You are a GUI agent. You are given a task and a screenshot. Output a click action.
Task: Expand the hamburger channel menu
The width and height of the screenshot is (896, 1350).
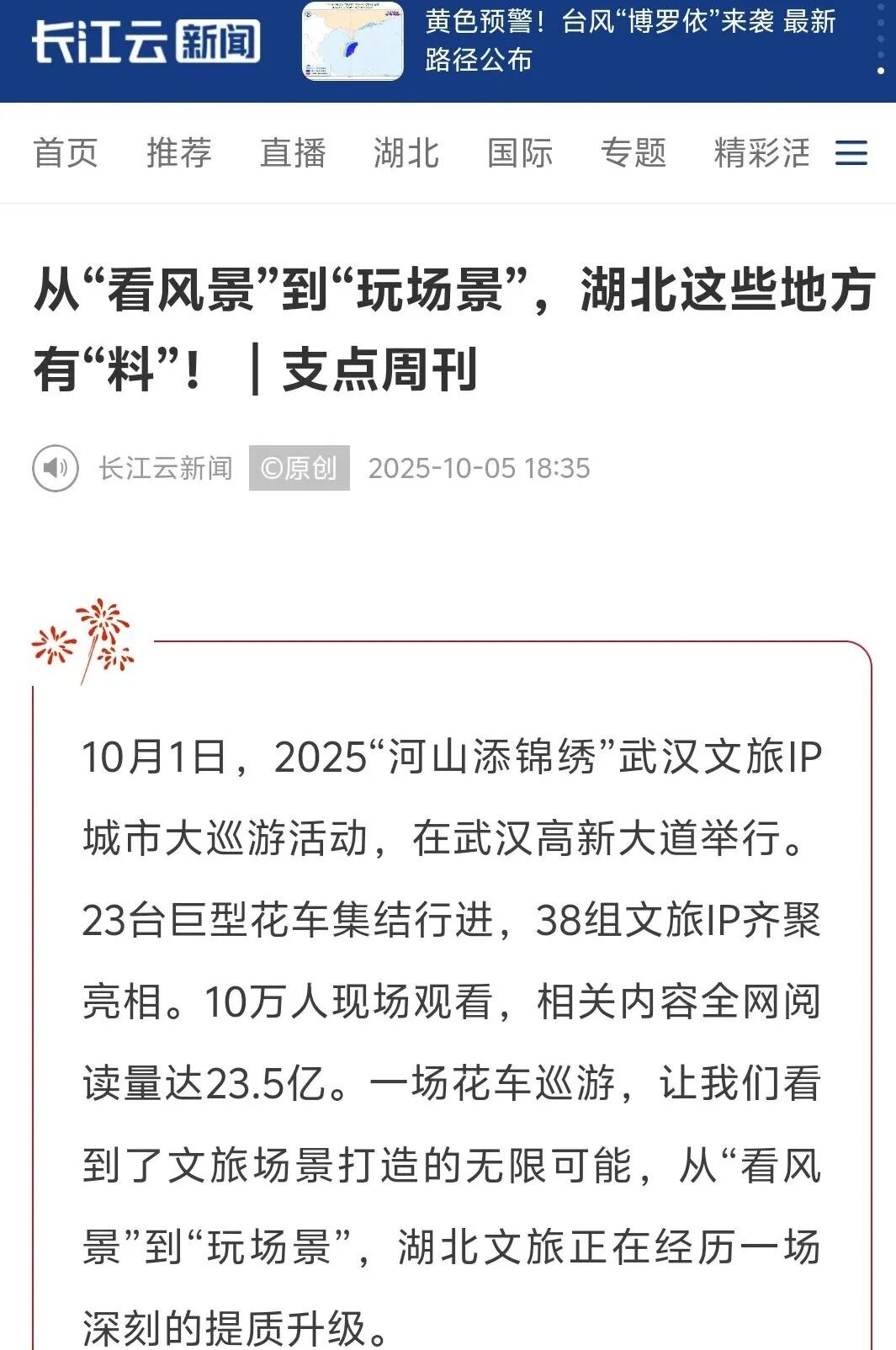[x=851, y=153]
